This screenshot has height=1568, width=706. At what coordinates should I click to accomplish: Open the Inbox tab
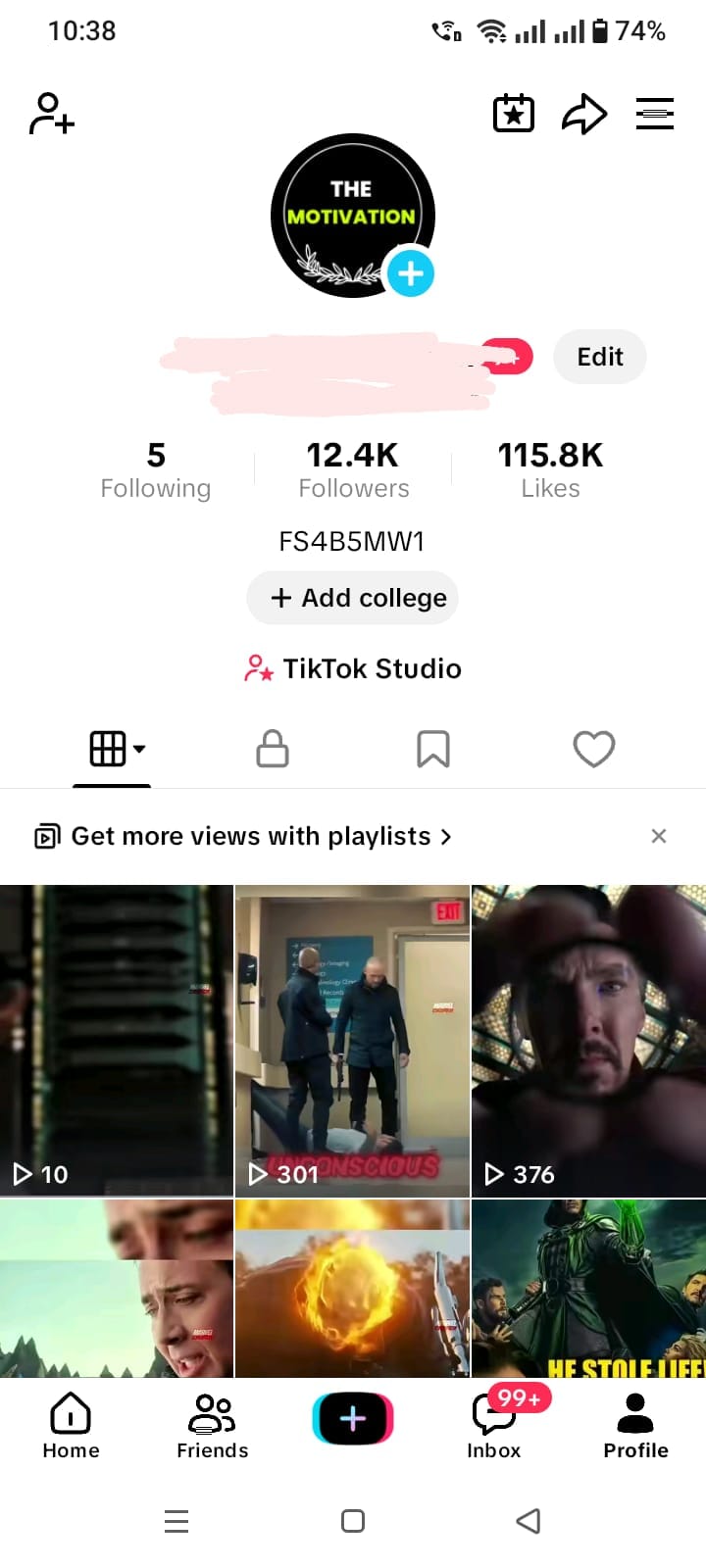[x=494, y=1426]
